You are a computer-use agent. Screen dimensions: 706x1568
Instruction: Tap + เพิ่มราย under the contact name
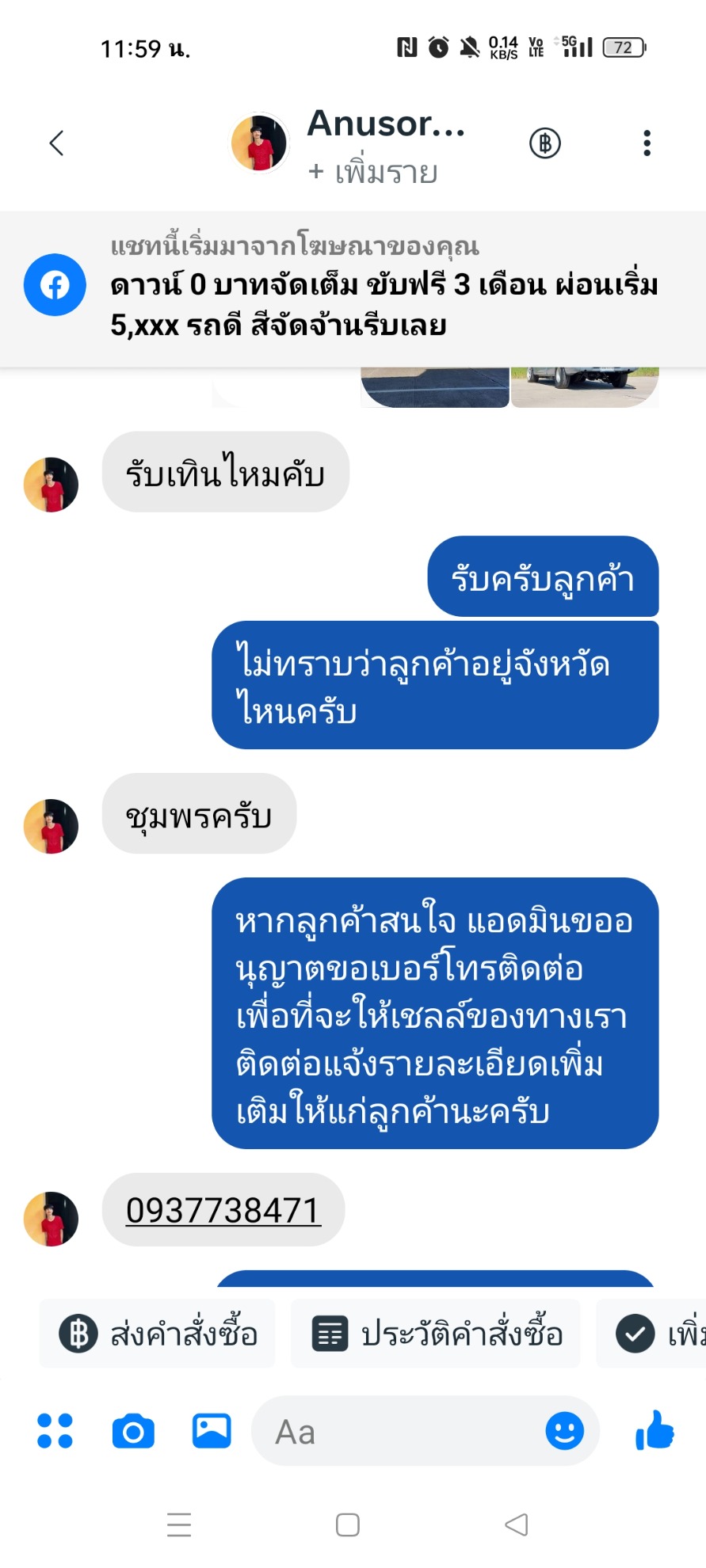[372, 172]
